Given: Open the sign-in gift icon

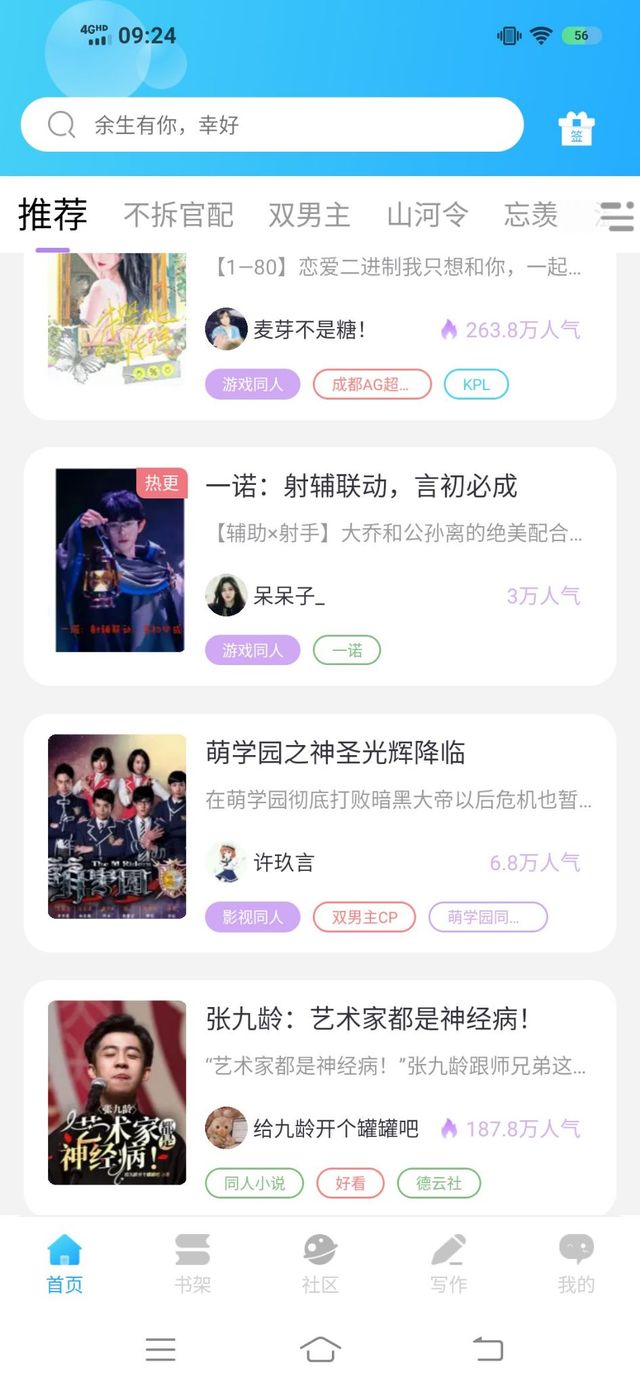Looking at the screenshot, I should (x=576, y=129).
